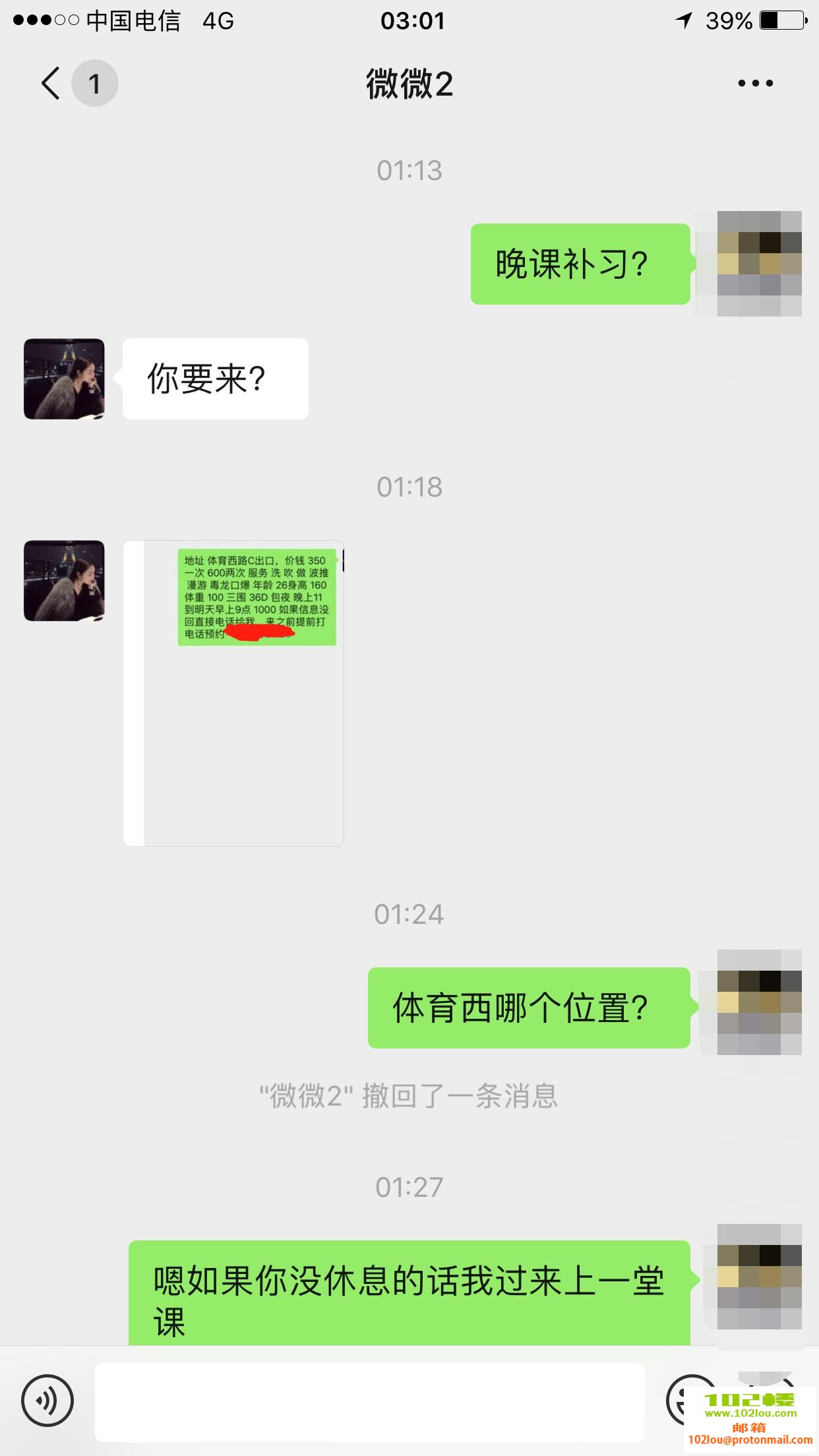Toggle voice message recording mode

click(x=46, y=1399)
